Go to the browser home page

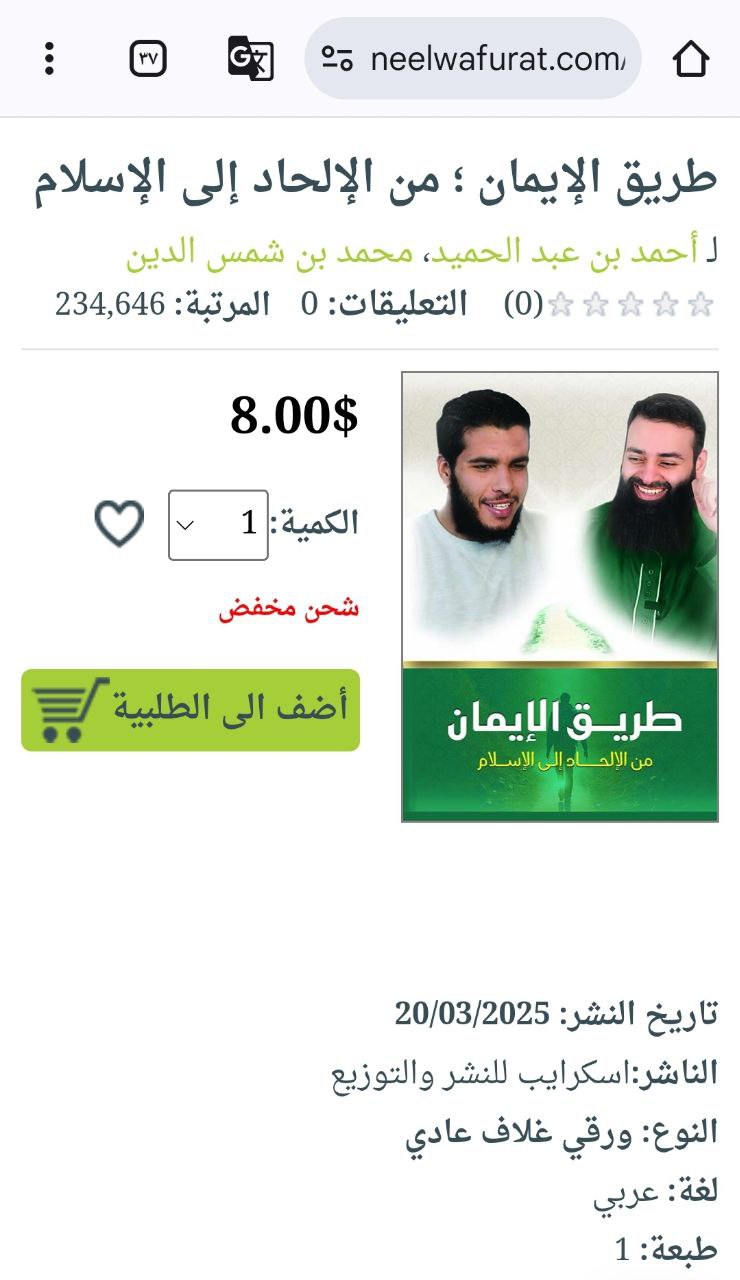pyautogui.click(x=691, y=59)
